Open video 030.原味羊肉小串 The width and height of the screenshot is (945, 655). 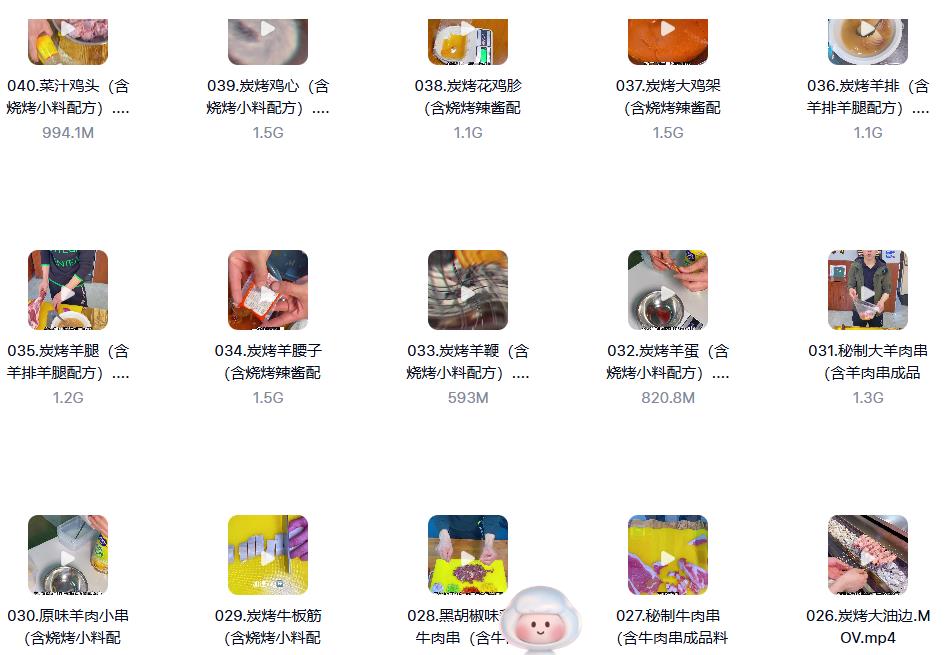[68, 555]
